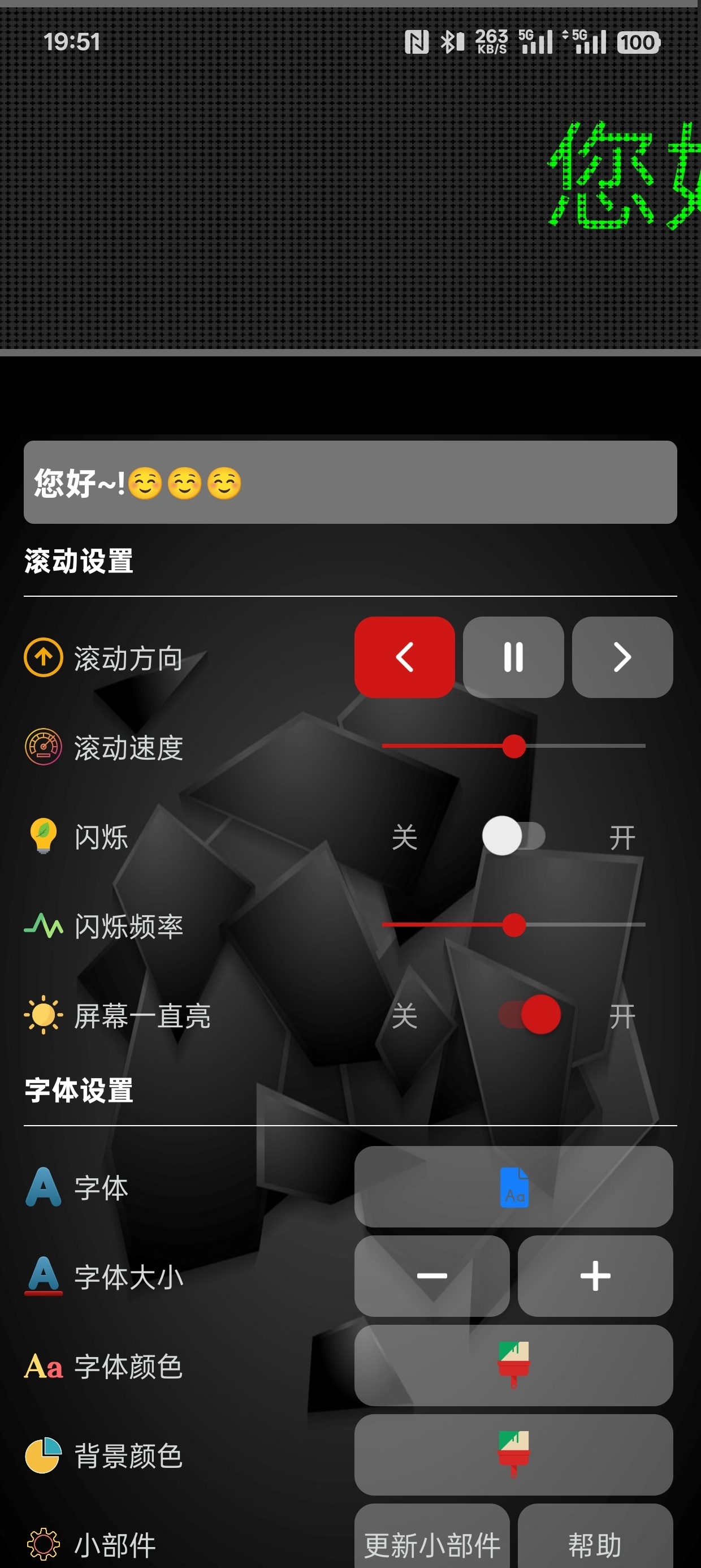Pause the scrolling text
This screenshot has width=701, height=1568.
513,657
